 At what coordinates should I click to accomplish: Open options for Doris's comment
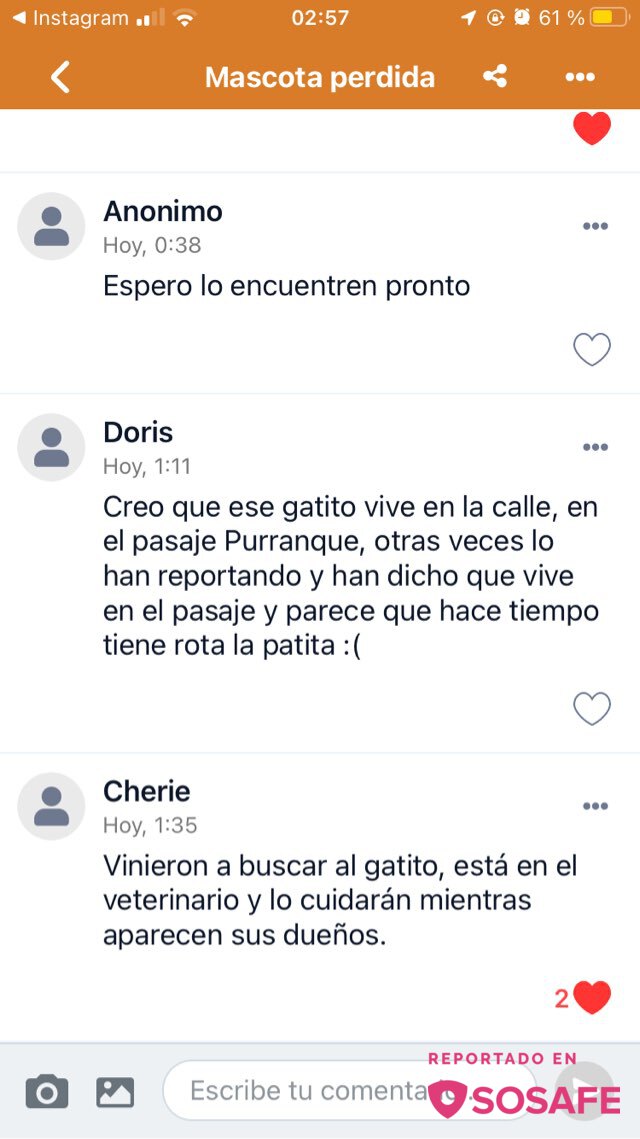click(x=595, y=447)
